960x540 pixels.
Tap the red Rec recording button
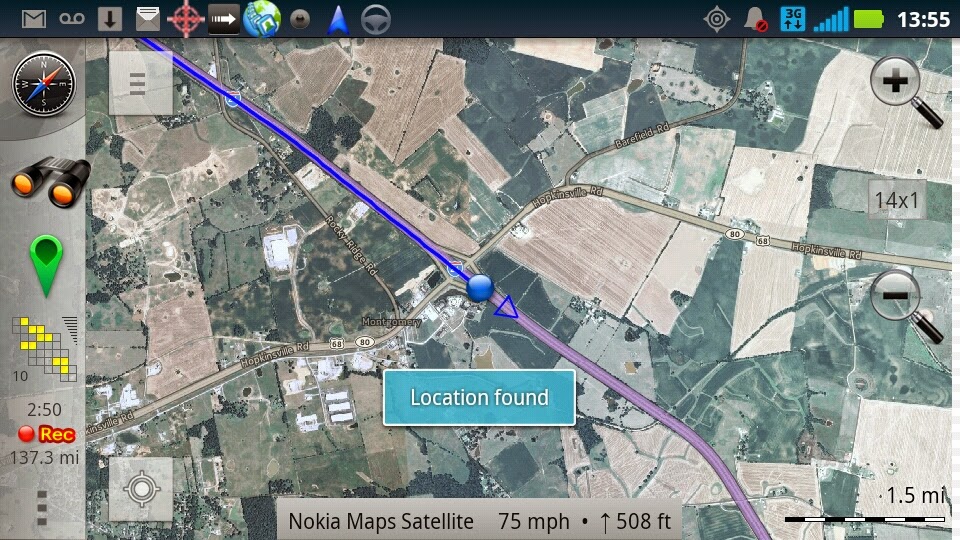[x=47, y=434]
